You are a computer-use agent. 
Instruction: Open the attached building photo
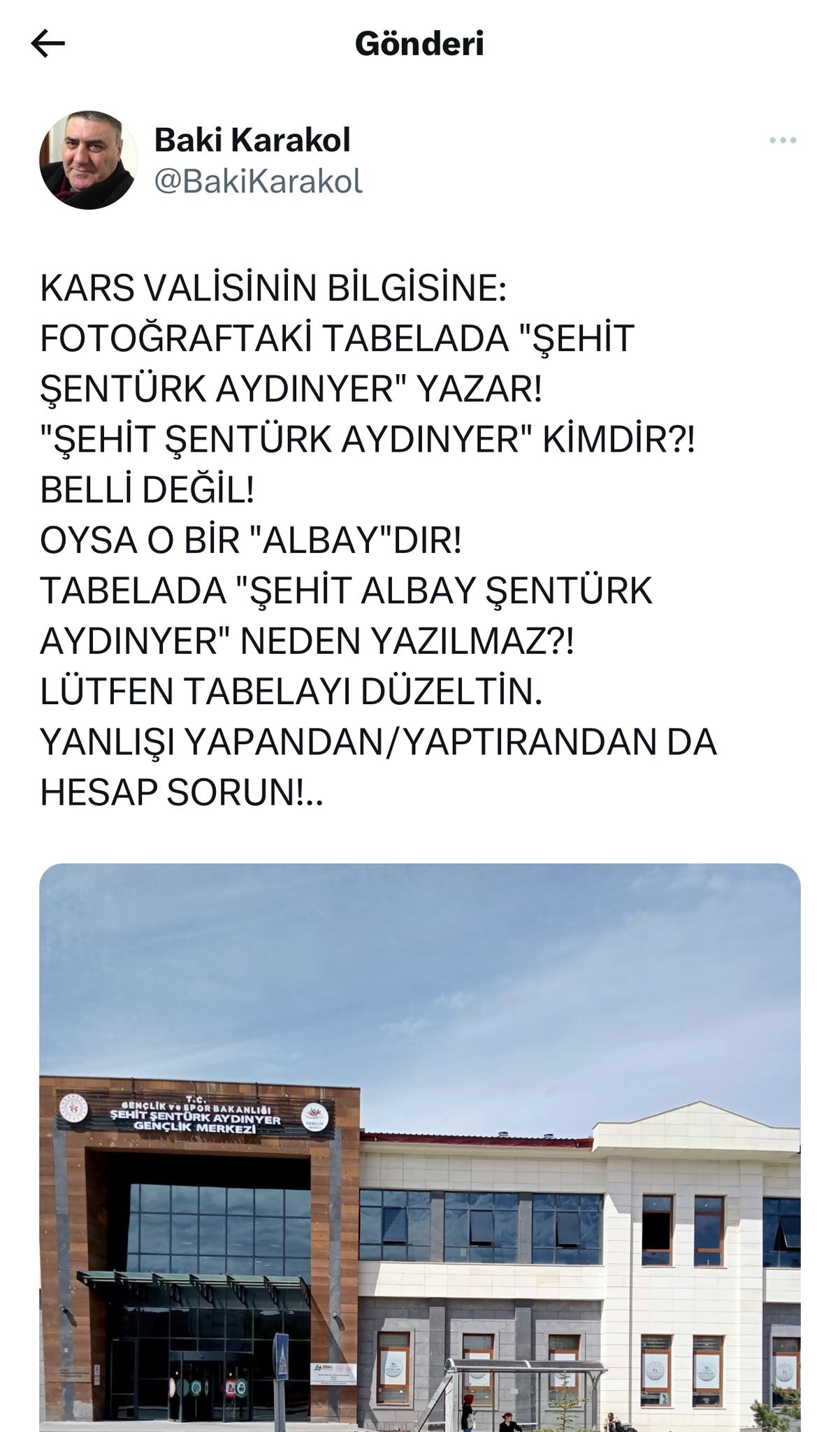pos(419,1147)
